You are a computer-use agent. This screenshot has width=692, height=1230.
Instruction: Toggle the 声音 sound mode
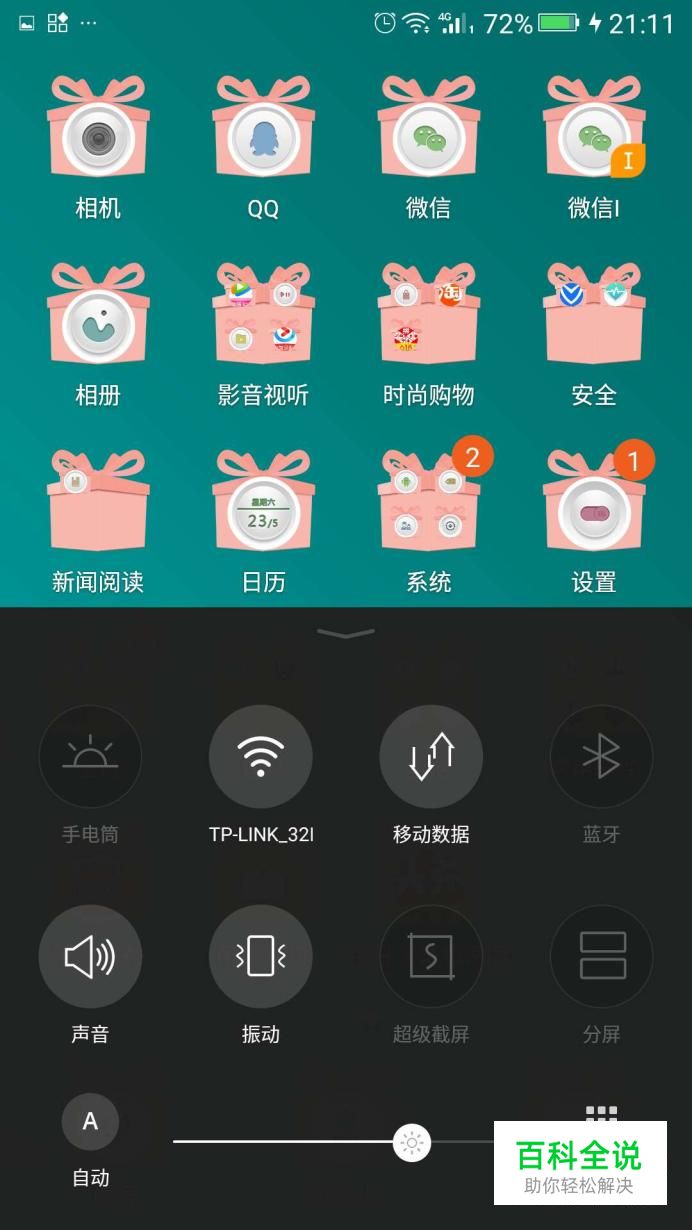90,957
